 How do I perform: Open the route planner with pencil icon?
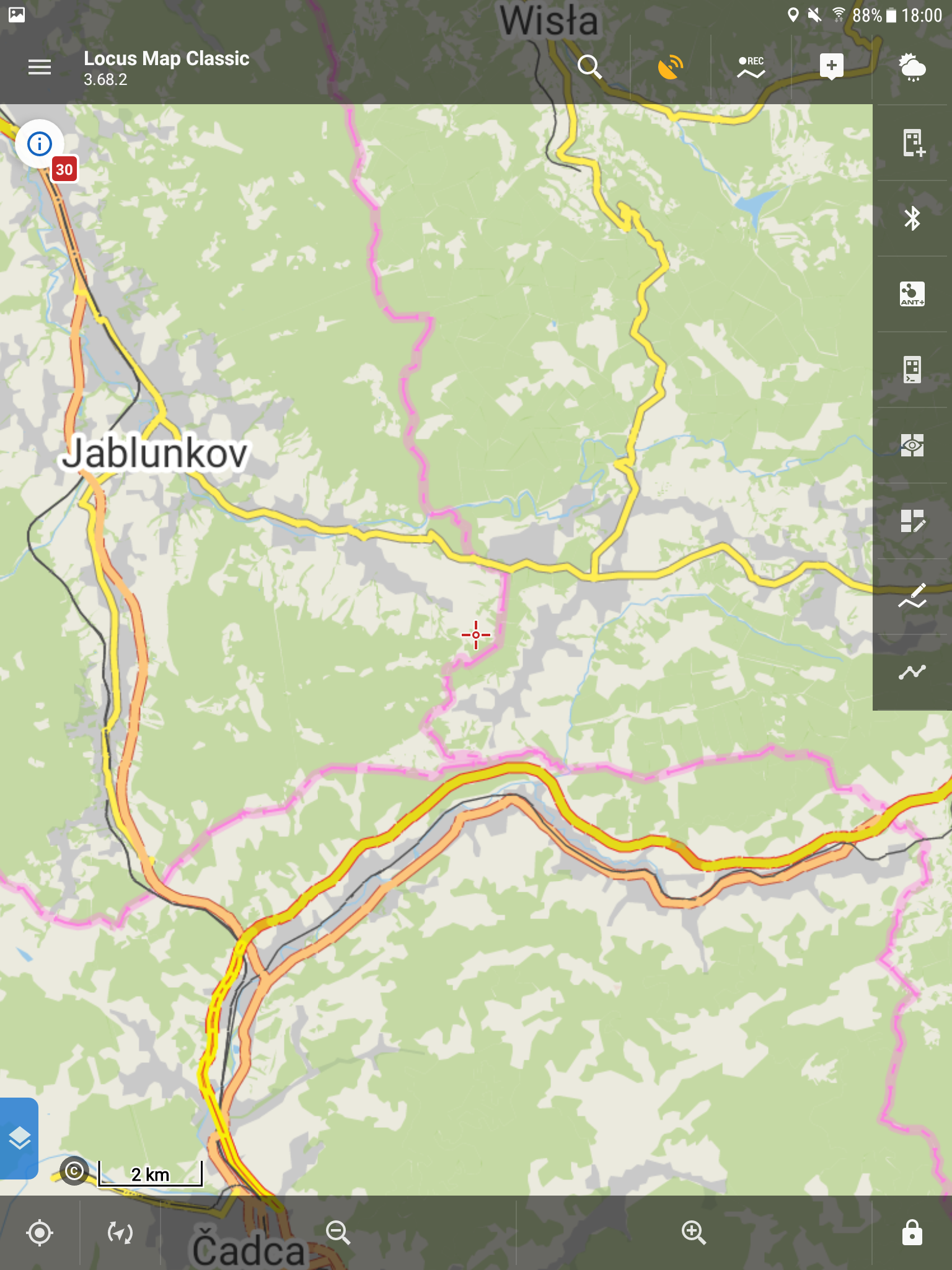(x=912, y=597)
